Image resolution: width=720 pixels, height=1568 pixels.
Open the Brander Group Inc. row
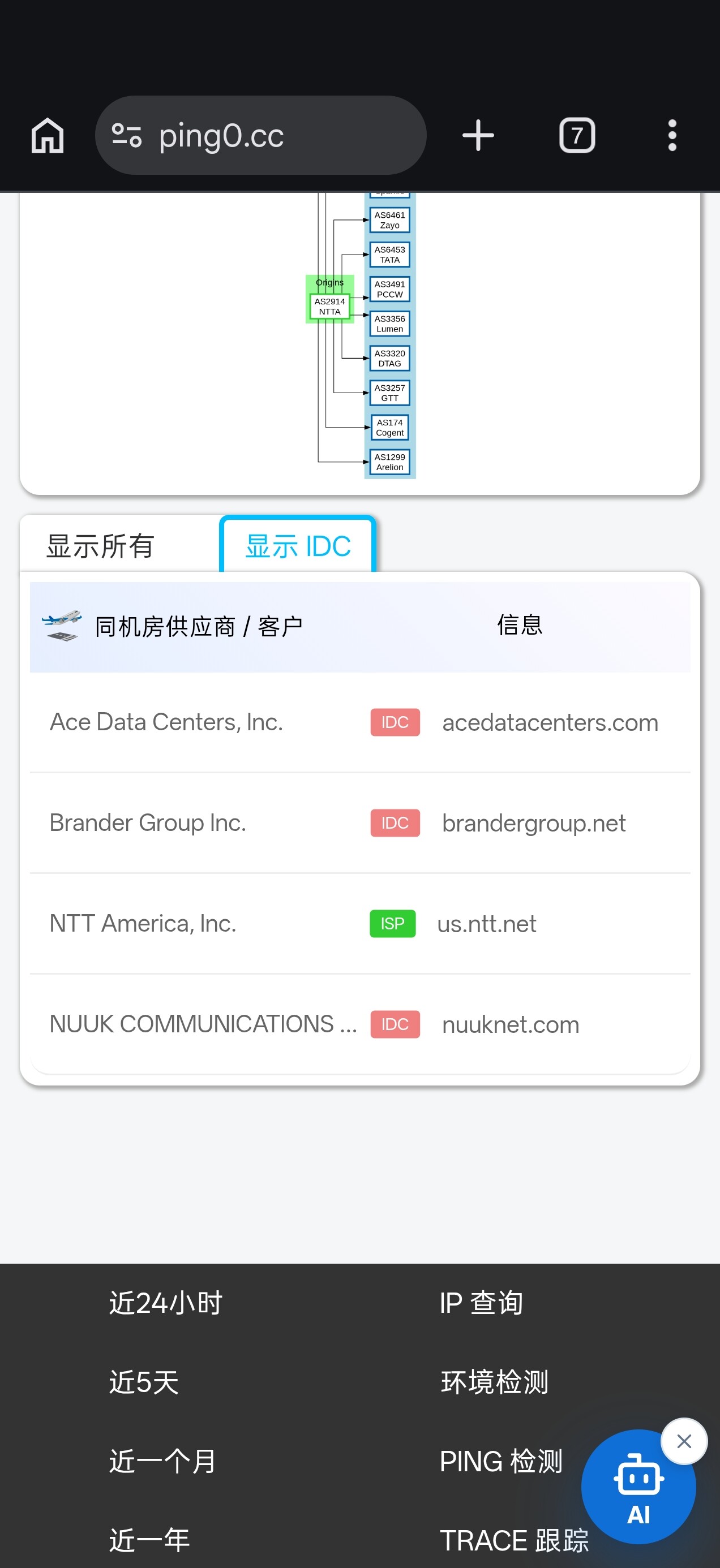(x=360, y=823)
